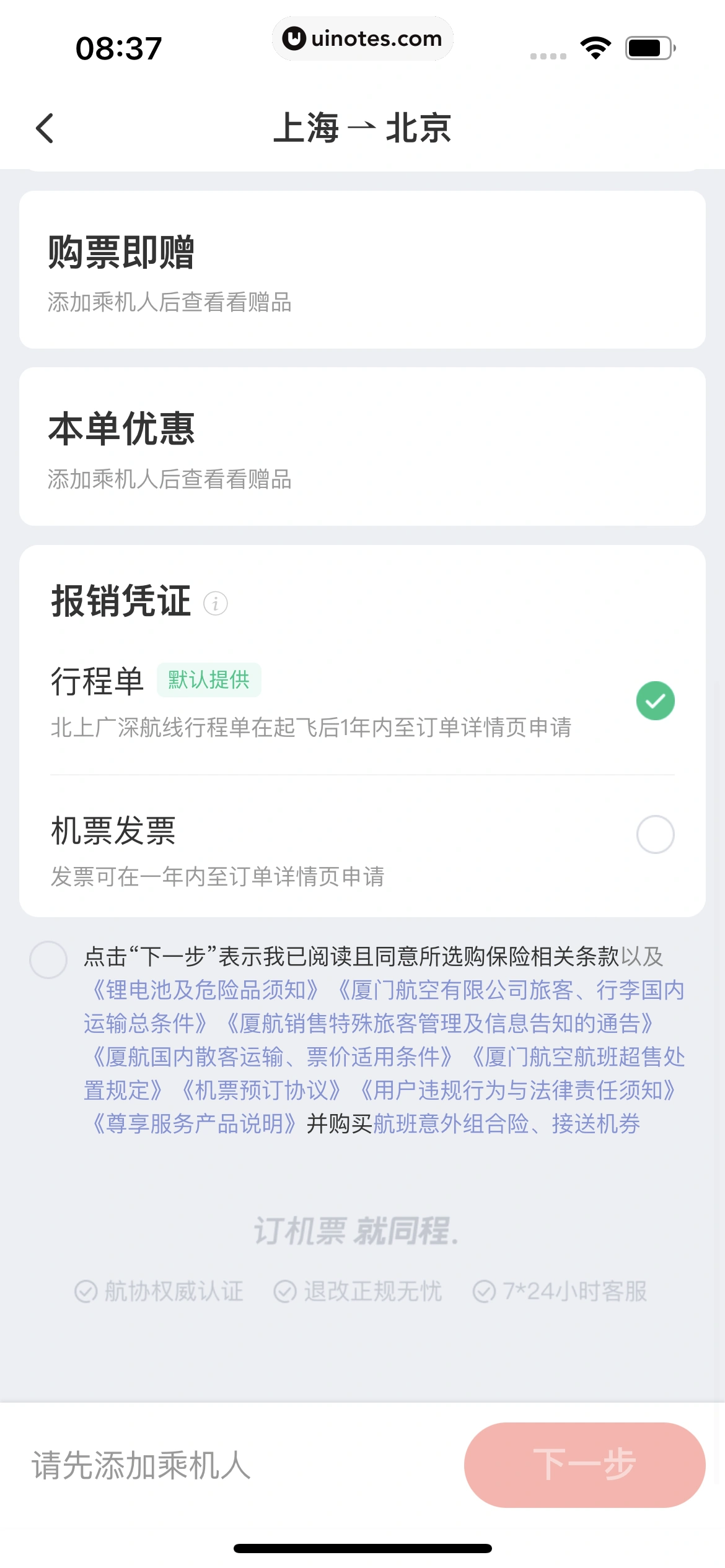Open 《锂电池及危险品须知》 link

click(x=204, y=990)
